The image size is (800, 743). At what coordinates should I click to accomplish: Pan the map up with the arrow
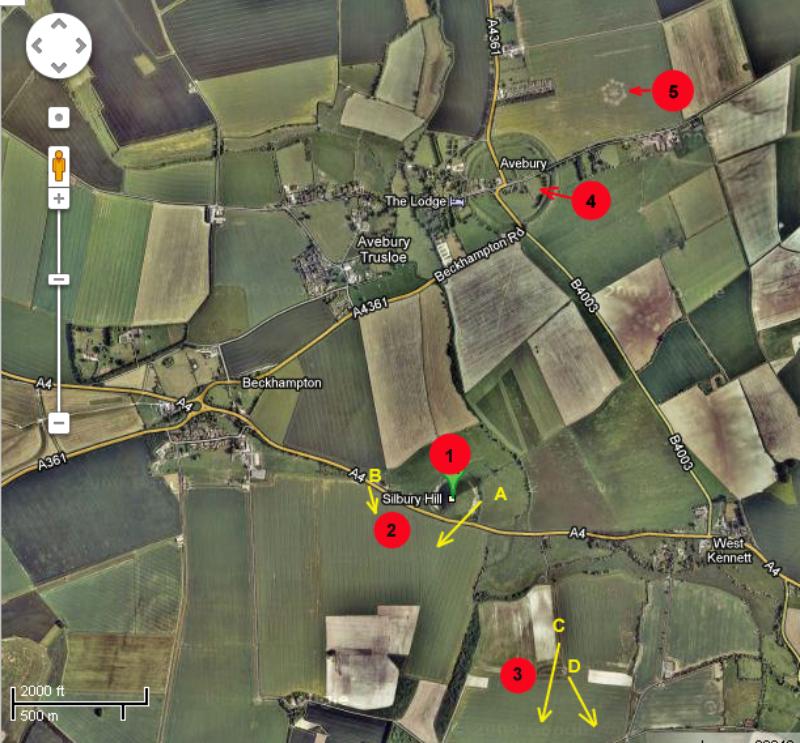(x=59, y=25)
